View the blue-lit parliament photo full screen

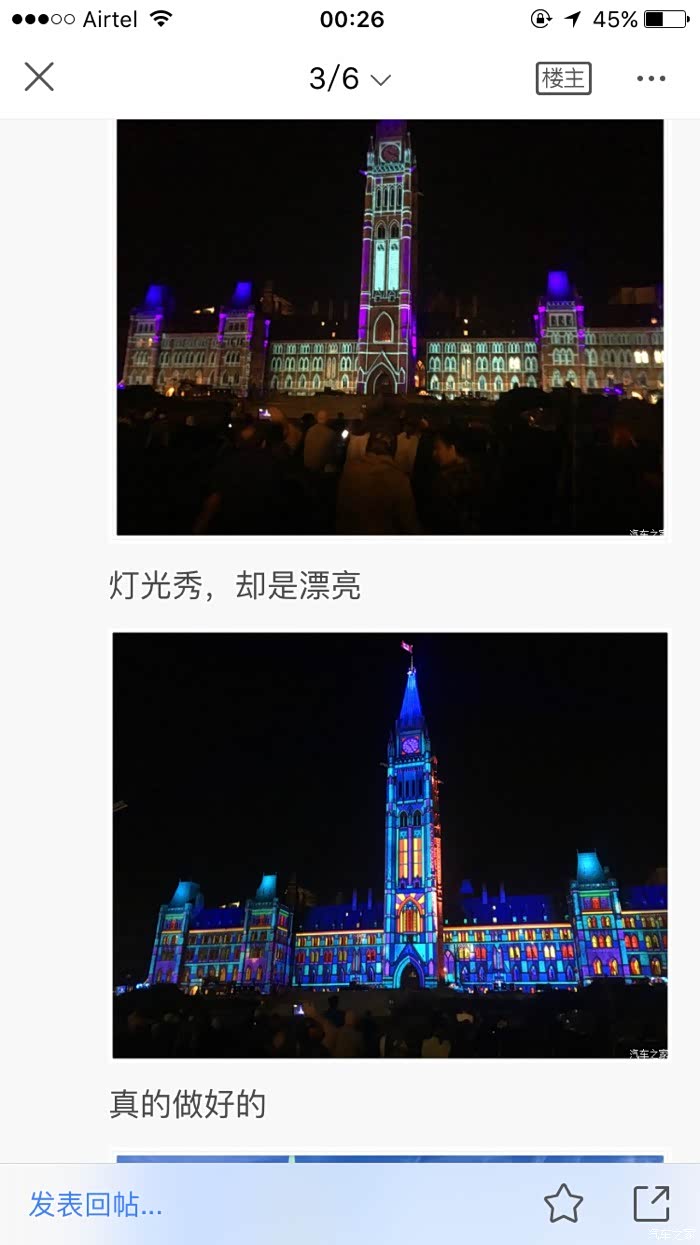pyautogui.click(x=390, y=845)
